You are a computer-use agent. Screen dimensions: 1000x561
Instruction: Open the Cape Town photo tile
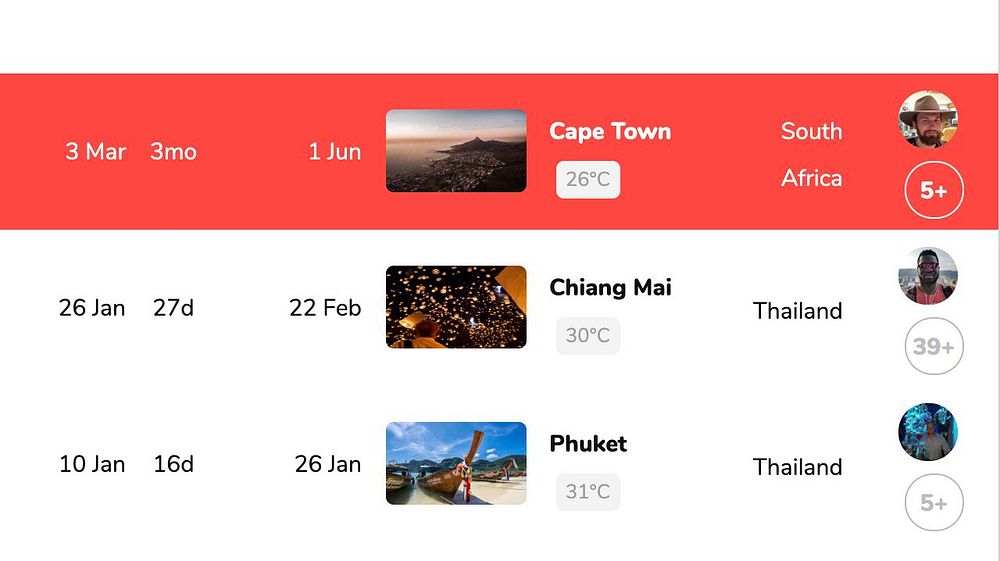point(456,151)
